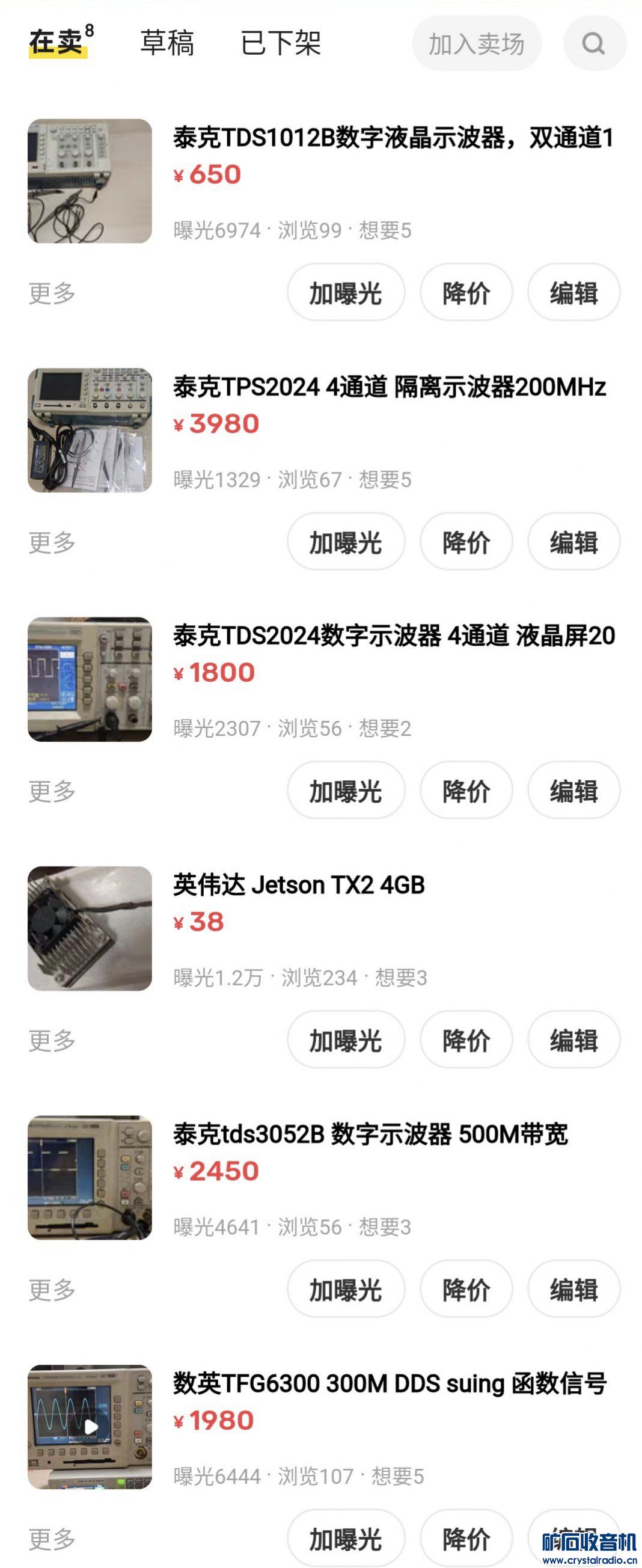This screenshot has height=1568, width=642.
Task: Edit the 英伟达 Jetson TX2 4GB listing
Action: pos(573,1040)
